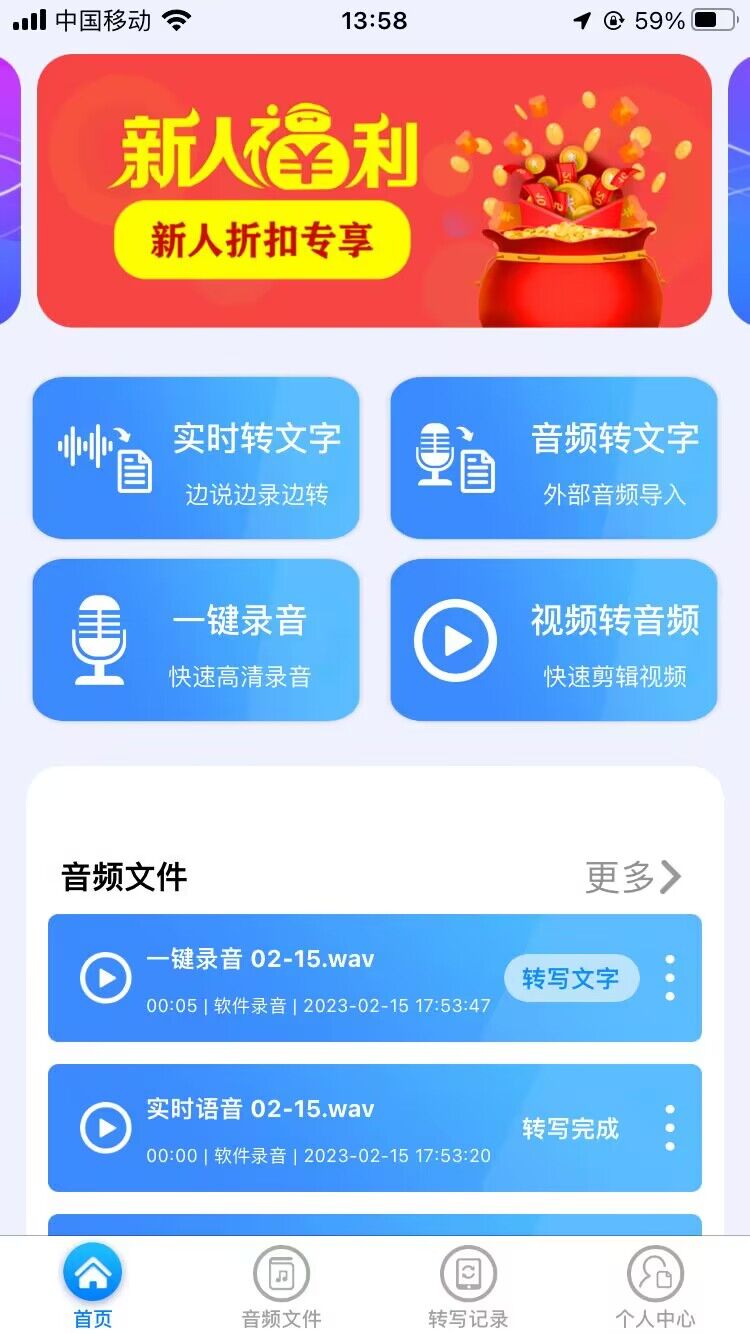Tap 转写文字 for 一键录音 02-15.wav
Viewport: 750px width, 1334px height.
tap(571, 978)
